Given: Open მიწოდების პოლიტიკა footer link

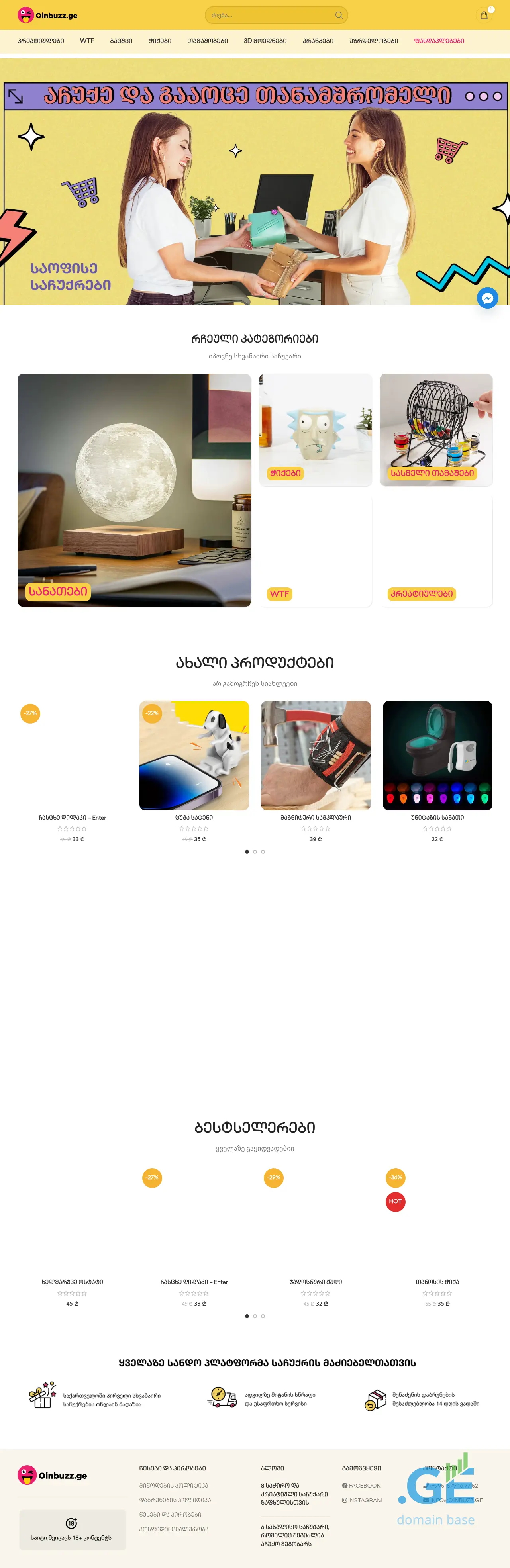Looking at the screenshot, I should click(x=173, y=1485).
